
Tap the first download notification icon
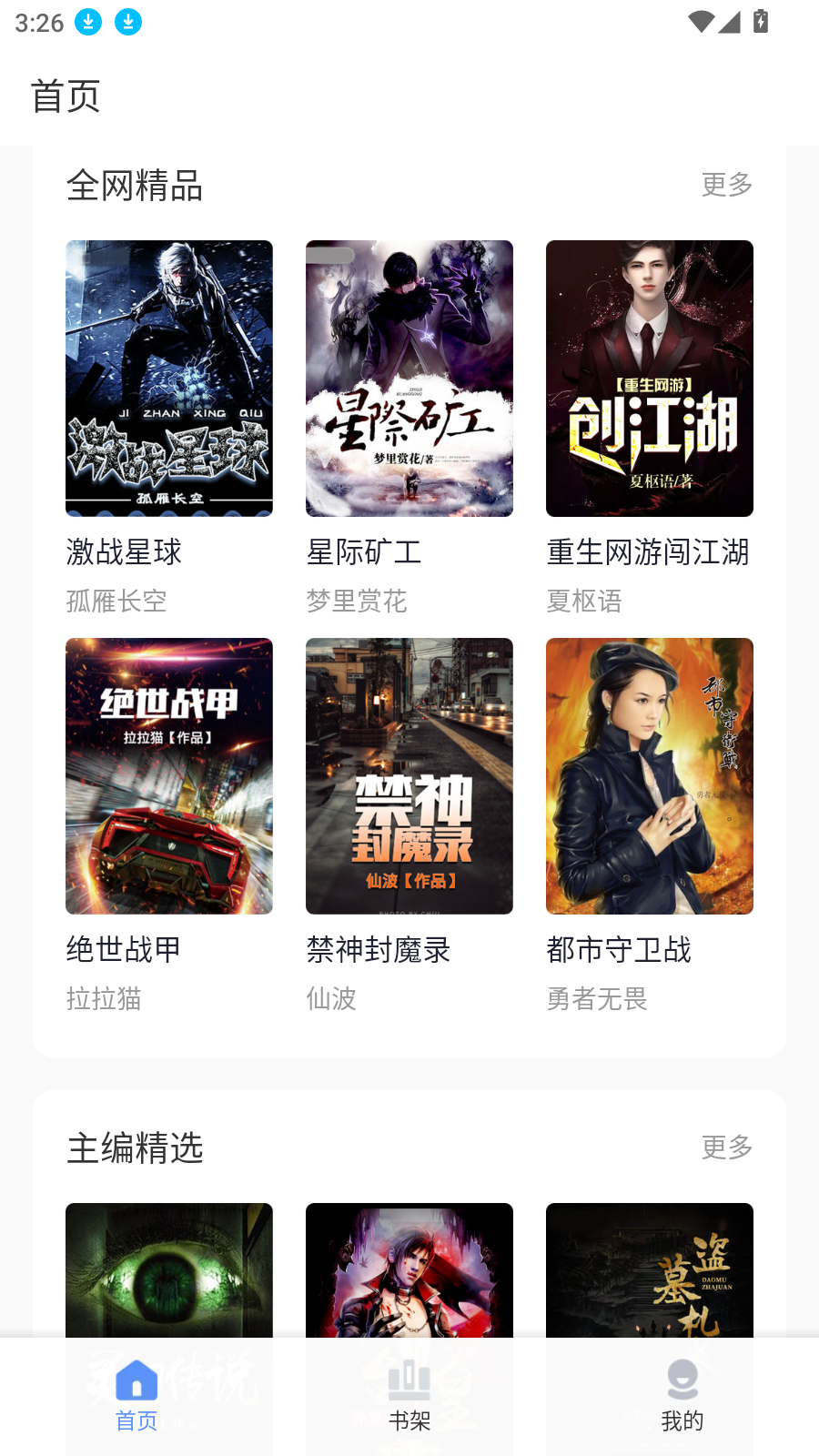click(87, 22)
